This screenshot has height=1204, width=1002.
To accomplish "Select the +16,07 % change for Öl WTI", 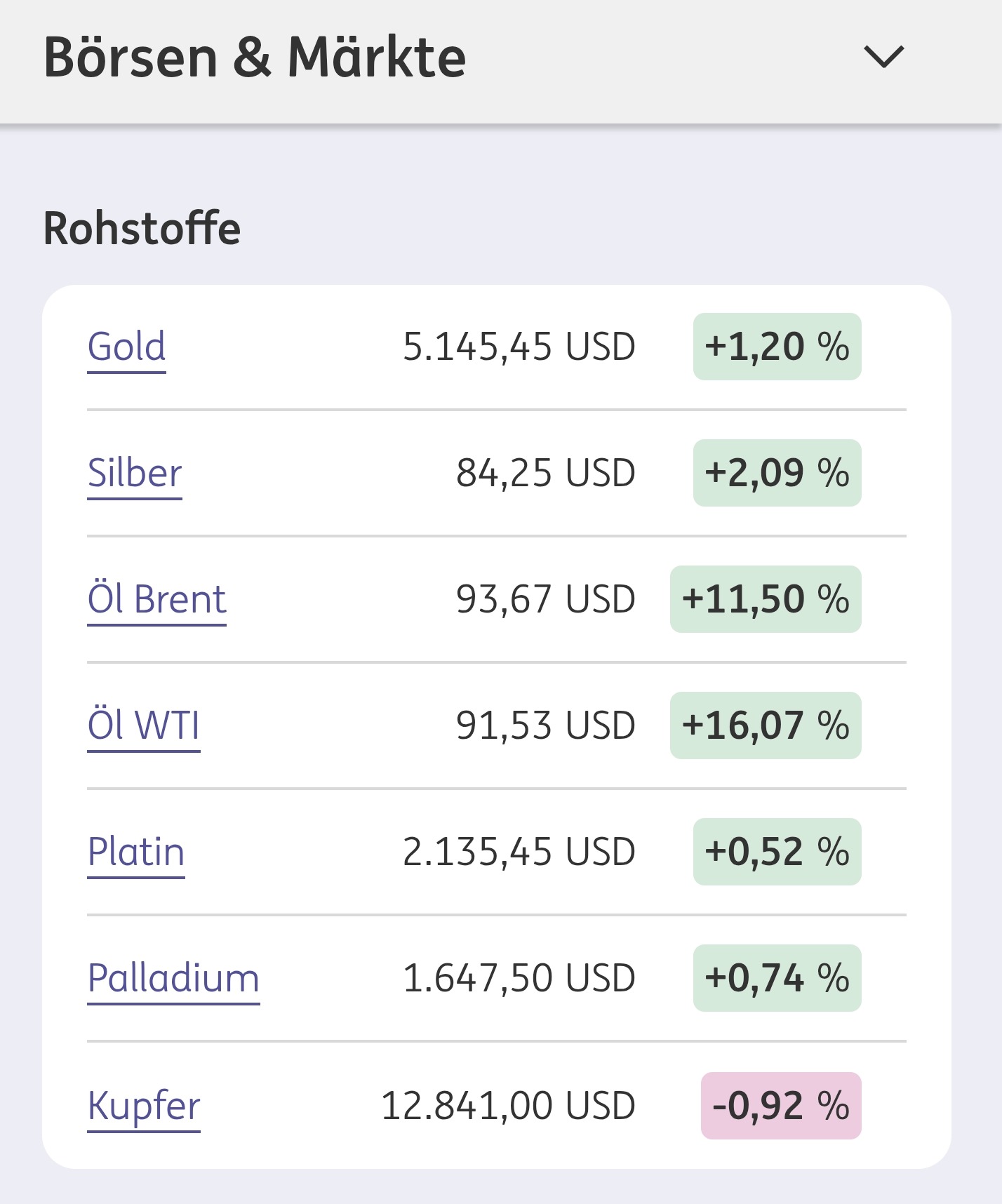I will pos(765,725).
